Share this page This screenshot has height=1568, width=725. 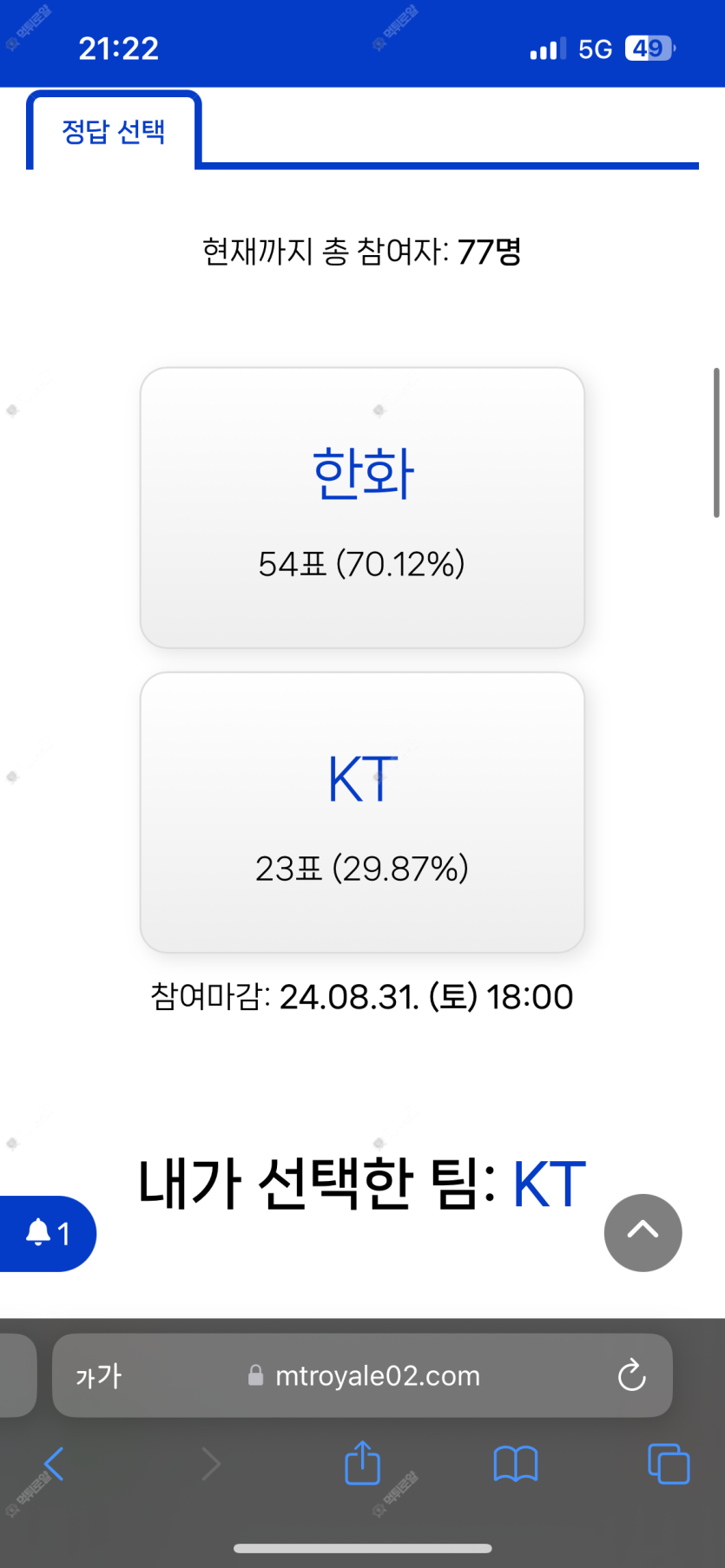tap(362, 1463)
